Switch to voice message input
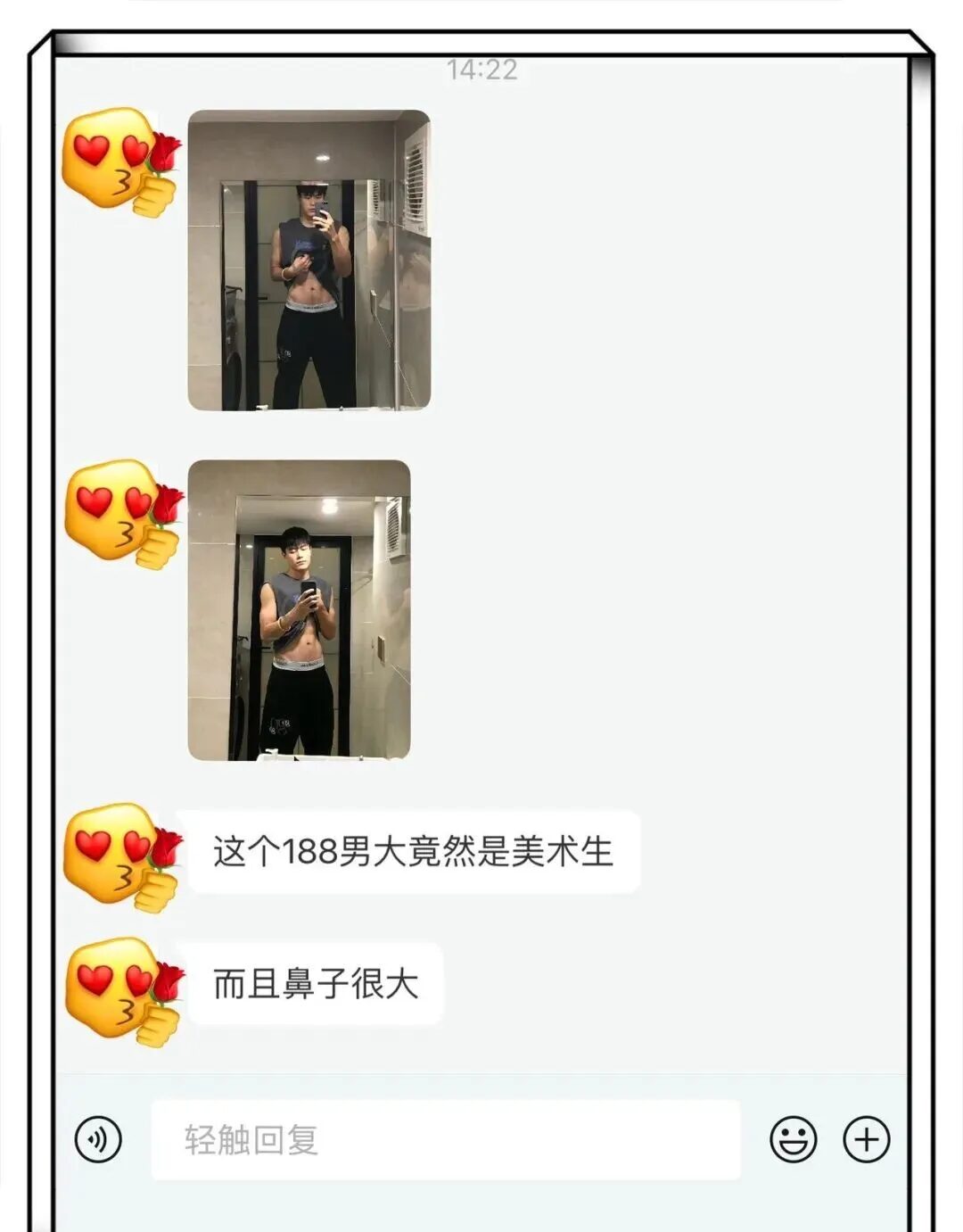 point(98,1139)
